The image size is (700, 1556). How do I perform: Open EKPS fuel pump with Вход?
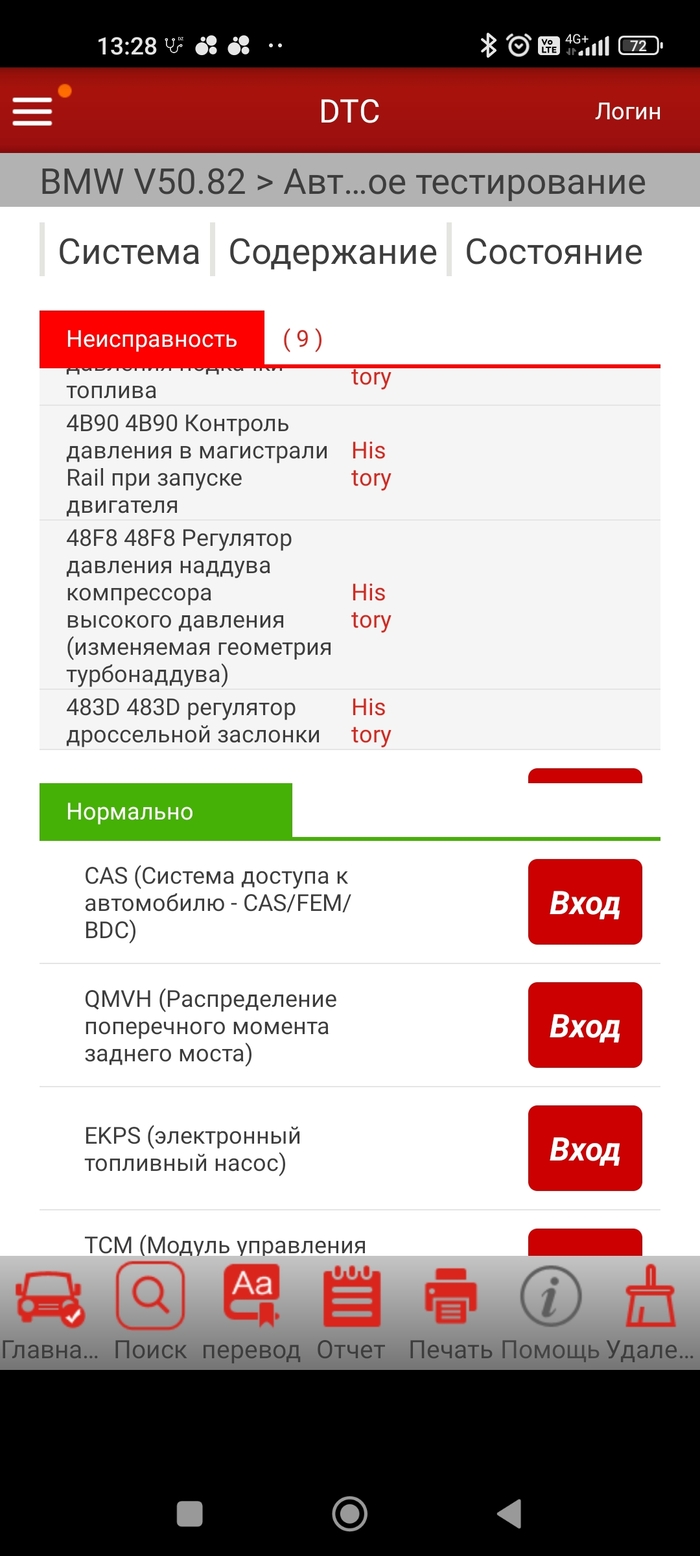coord(584,1148)
